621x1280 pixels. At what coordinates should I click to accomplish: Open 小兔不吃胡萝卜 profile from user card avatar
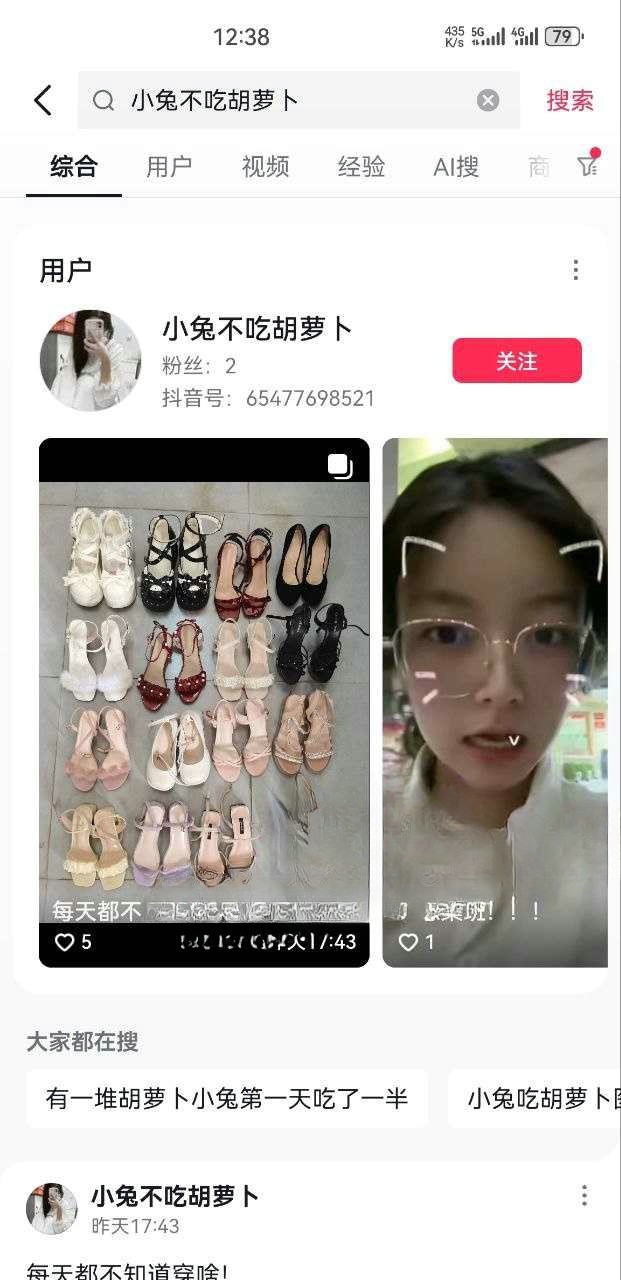pos(90,361)
